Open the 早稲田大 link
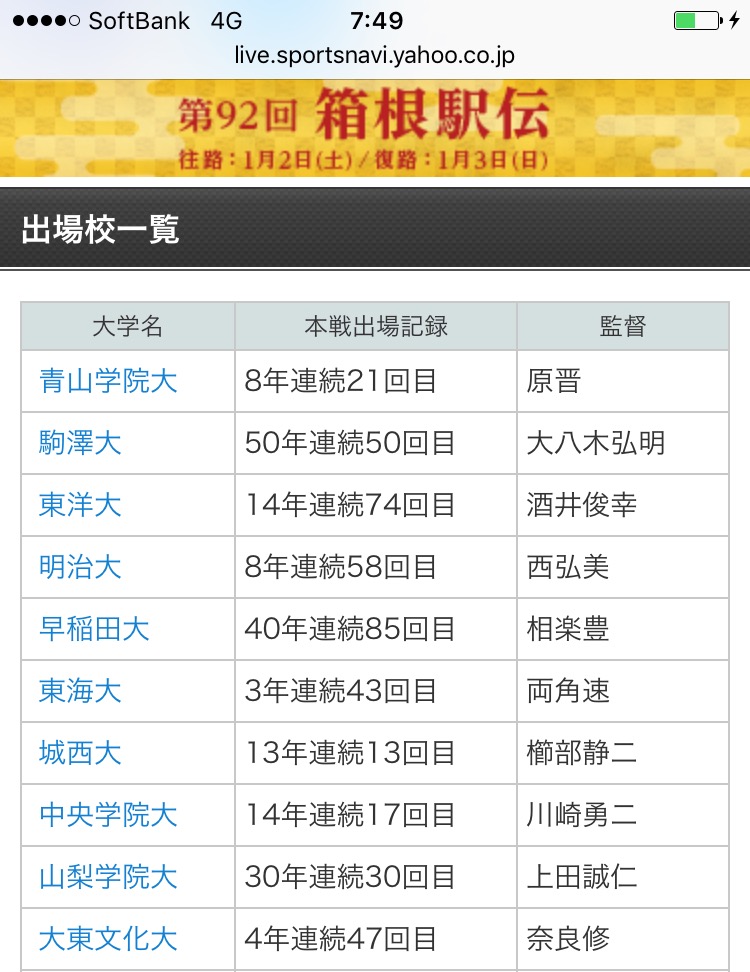Image resolution: width=750 pixels, height=972 pixels. (94, 629)
